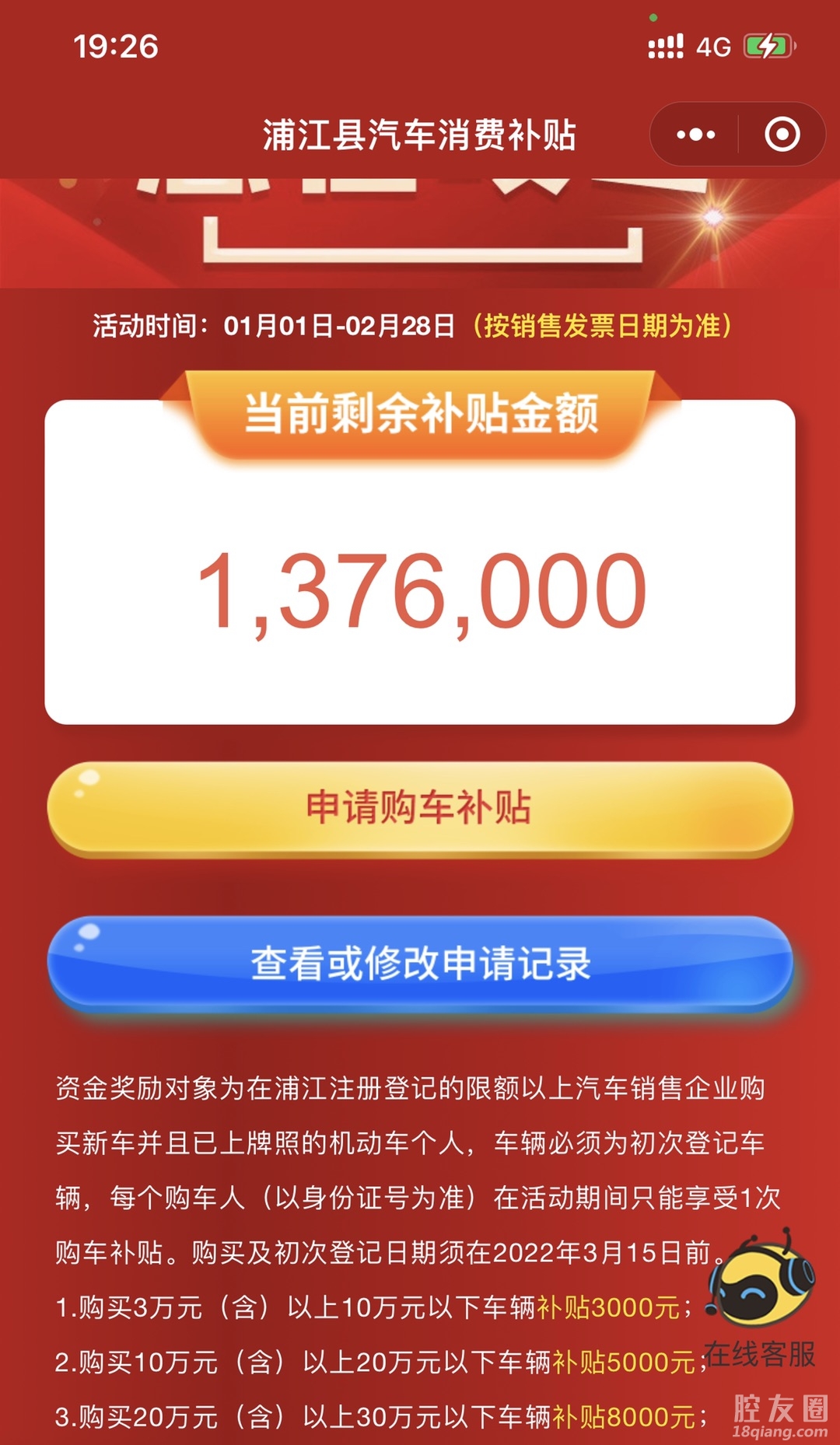840x1445 pixels.
Task: Open 查看或修改申请记录
Action: point(420,964)
